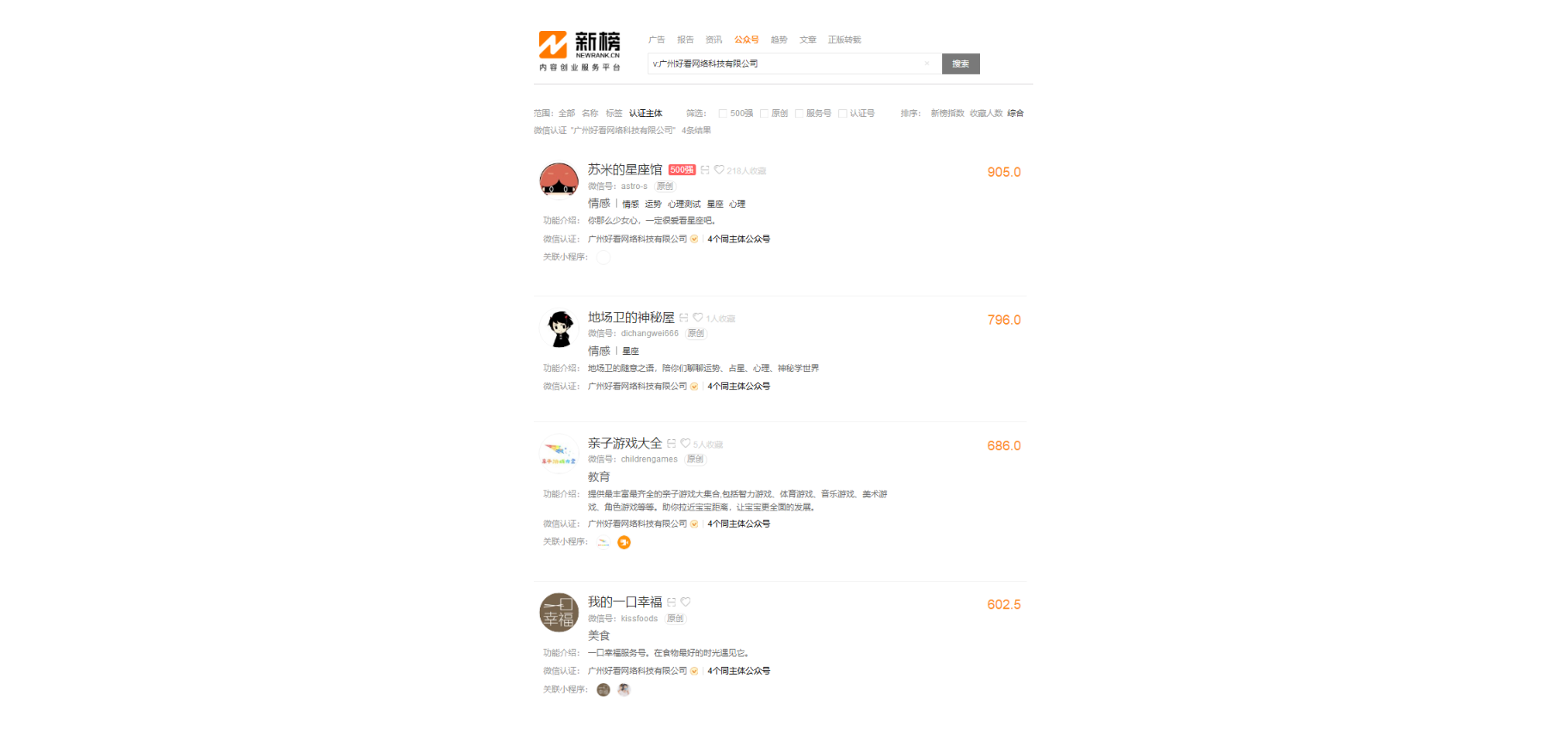Go to the 正版转载 tab

tap(844, 40)
